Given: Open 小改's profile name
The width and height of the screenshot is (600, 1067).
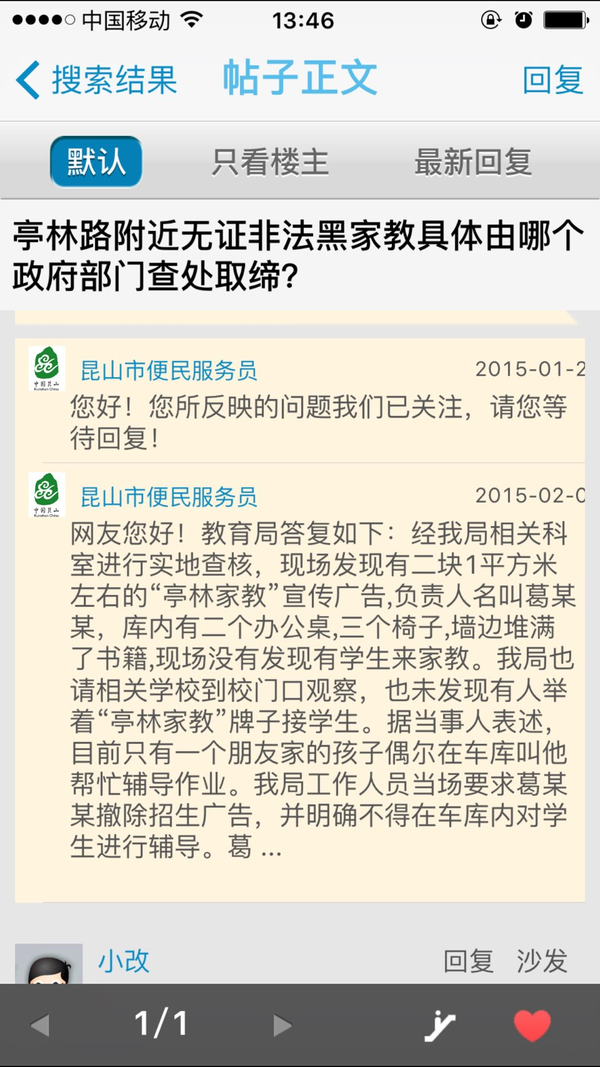Looking at the screenshot, I should click(x=124, y=961).
